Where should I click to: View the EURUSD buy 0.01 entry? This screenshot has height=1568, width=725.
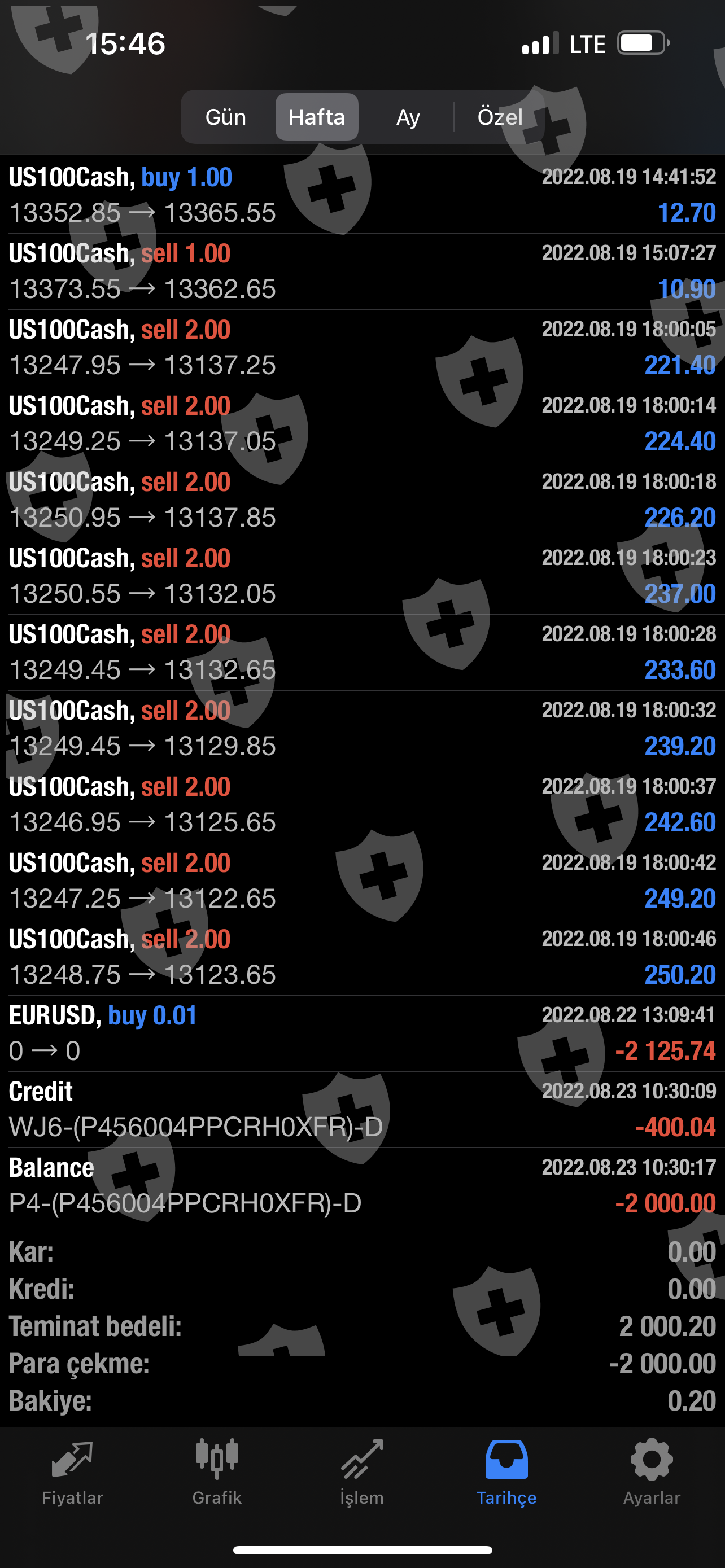coord(362,1033)
